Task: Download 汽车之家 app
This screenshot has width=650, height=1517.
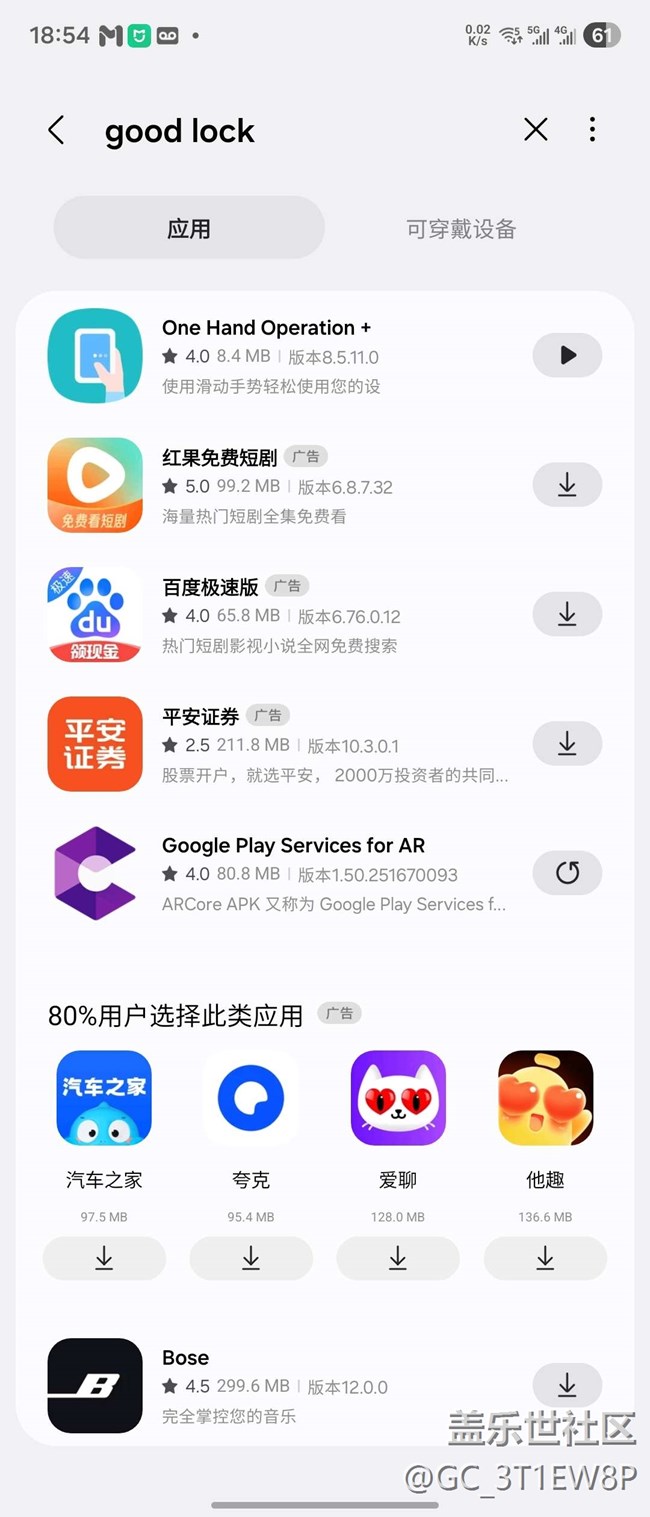Action: (x=104, y=1258)
